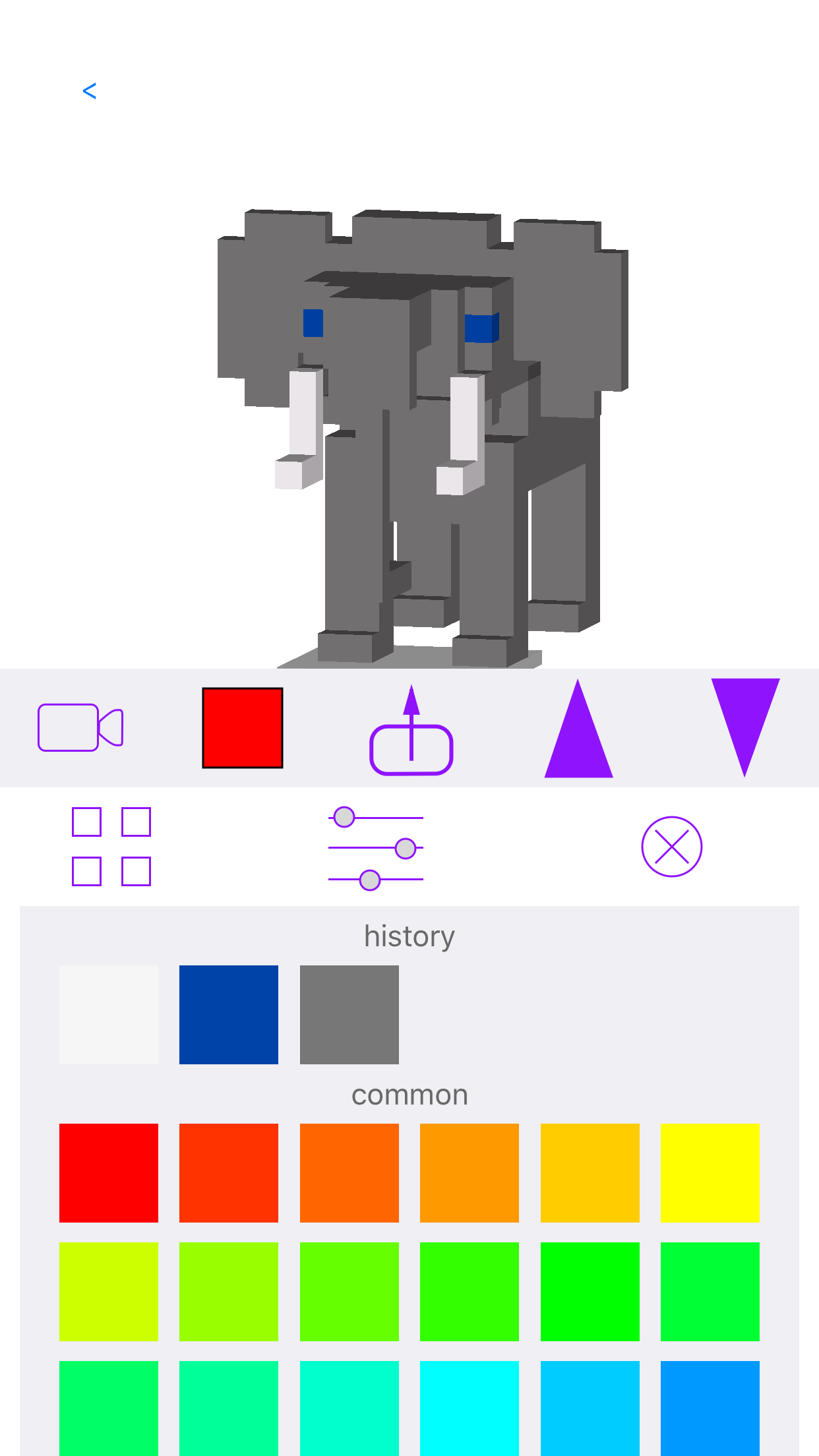The height and width of the screenshot is (1456, 819).
Task: Select amber orange common swatch
Action: tap(470, 1172)
